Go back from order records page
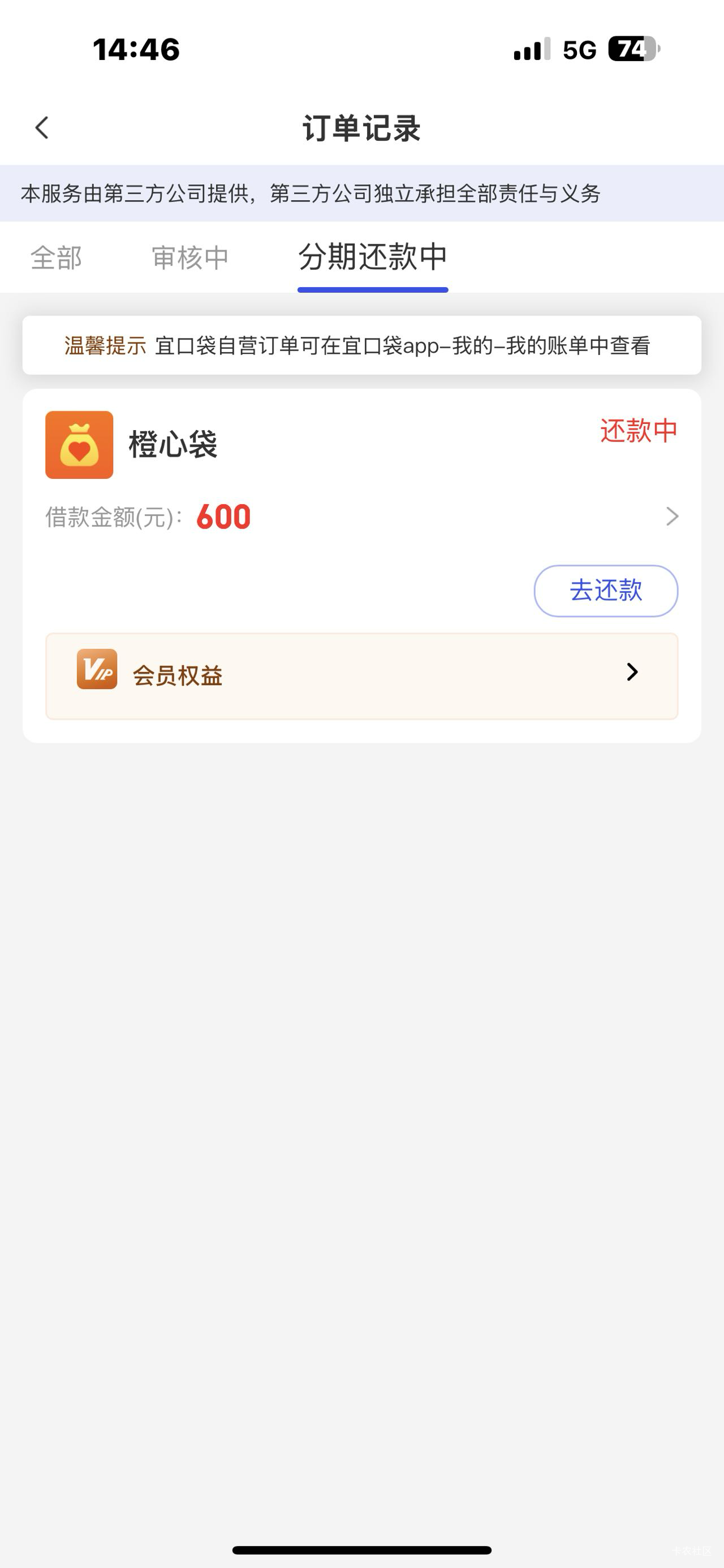Image resolution: width=724 pixels, height=1568 pixels. pyautogui.click(x=41, y=128)
